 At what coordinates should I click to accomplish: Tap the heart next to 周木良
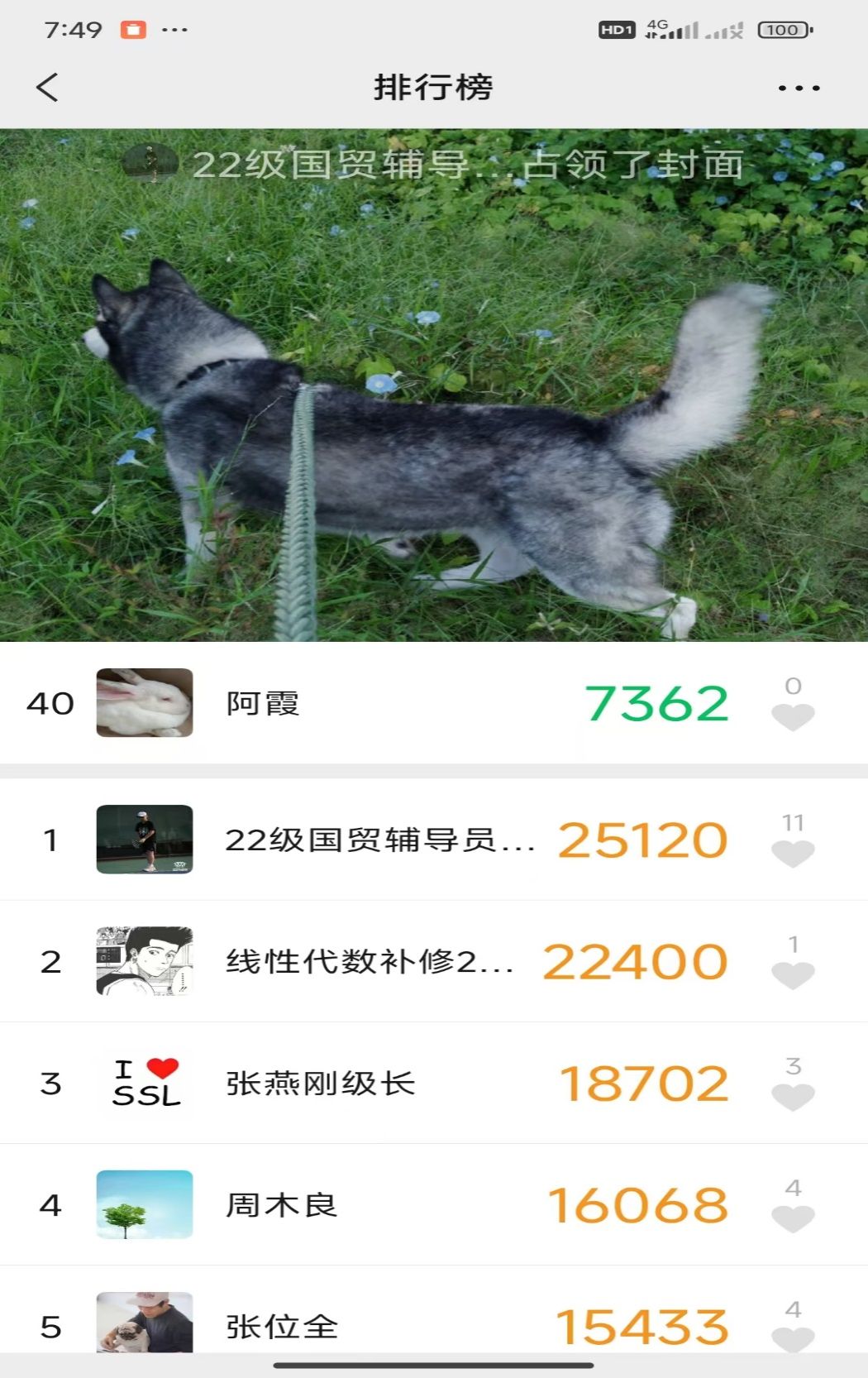point(793,1218)
